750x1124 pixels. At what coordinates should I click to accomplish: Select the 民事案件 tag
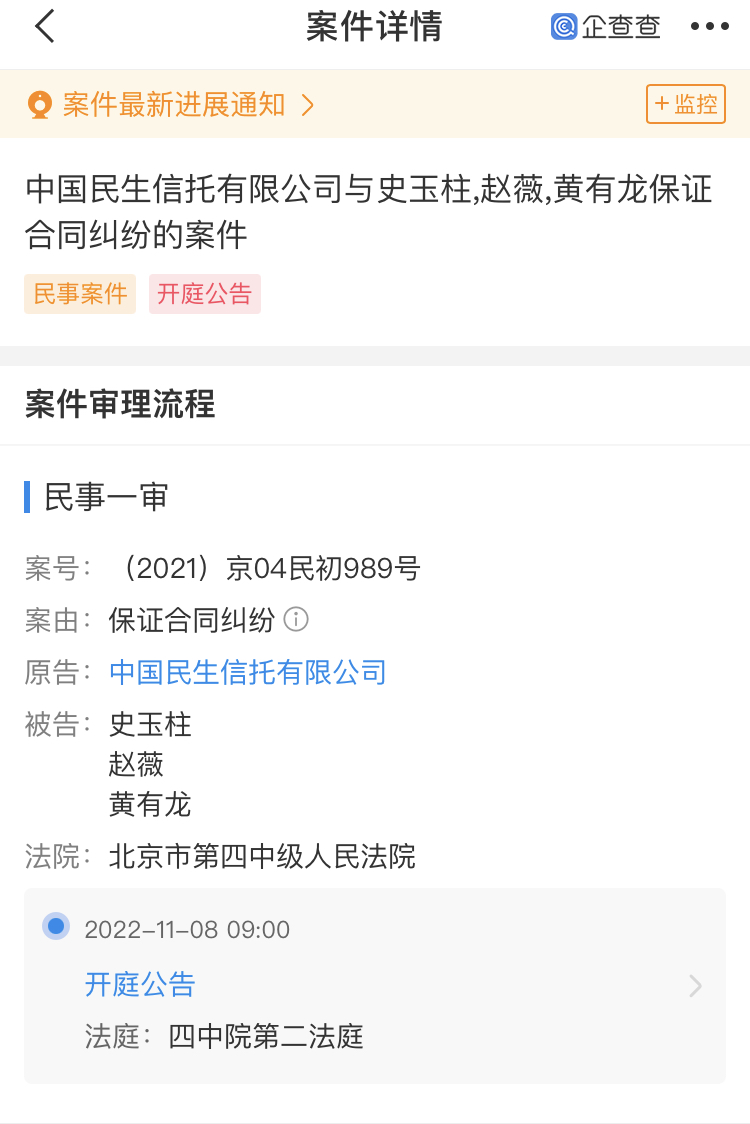point(79,294)
